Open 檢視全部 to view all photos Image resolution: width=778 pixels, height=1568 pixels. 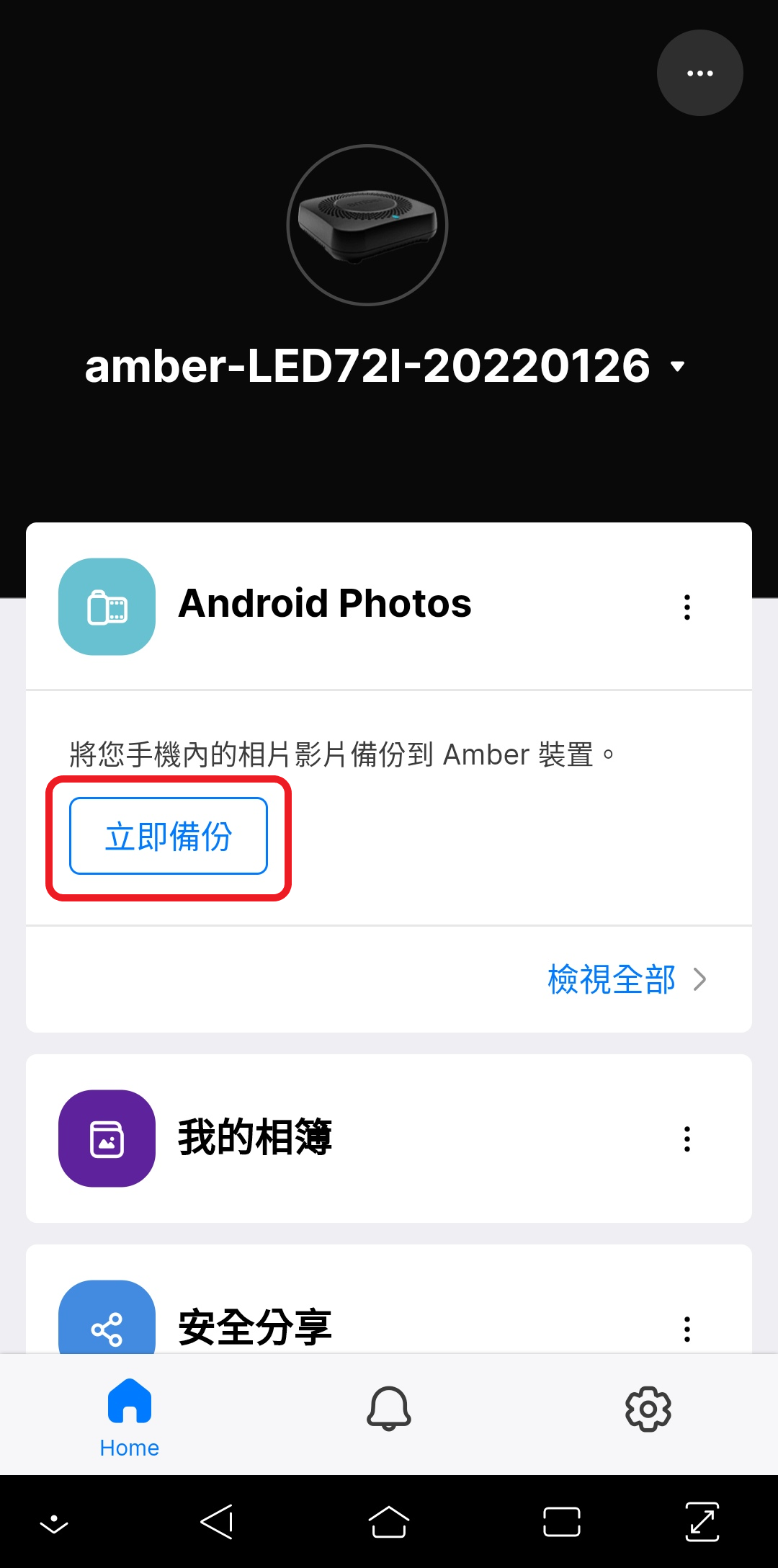(x=625, y=979)
